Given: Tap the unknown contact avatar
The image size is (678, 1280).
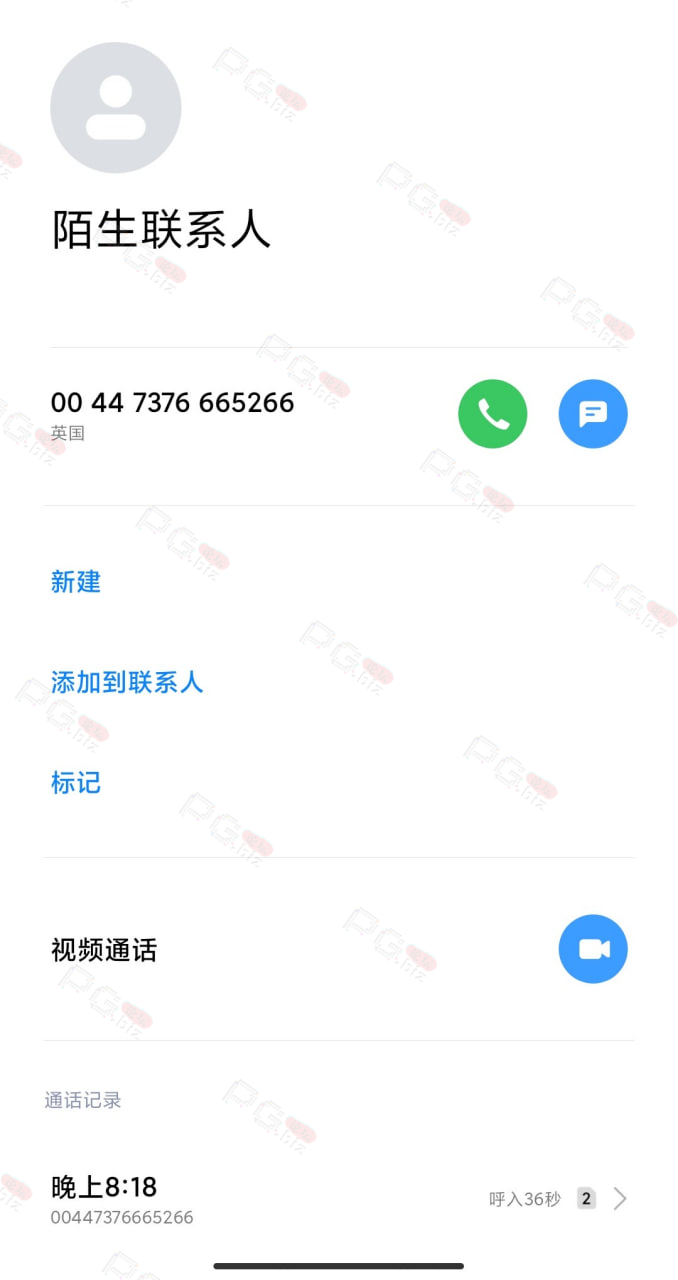Looking at the screenshot, I should tap(116, 108).
